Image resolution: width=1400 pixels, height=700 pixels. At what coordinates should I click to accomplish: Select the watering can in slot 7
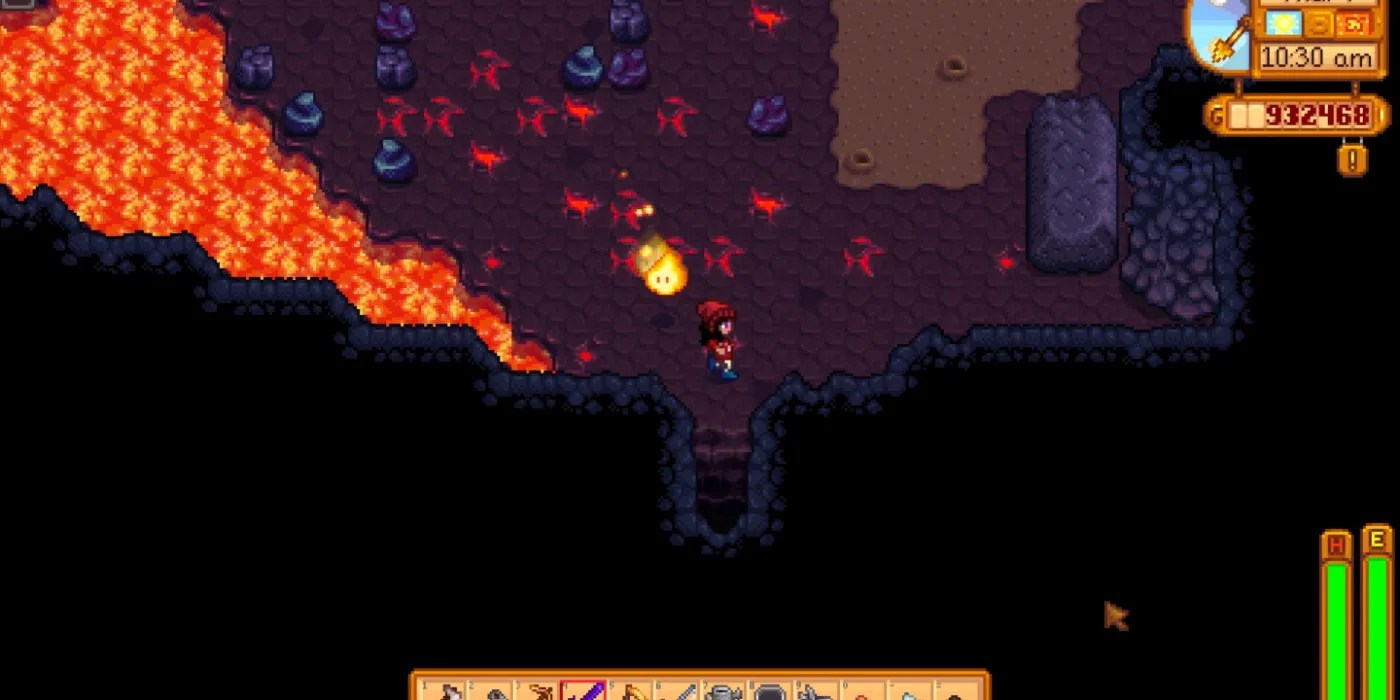725,692
